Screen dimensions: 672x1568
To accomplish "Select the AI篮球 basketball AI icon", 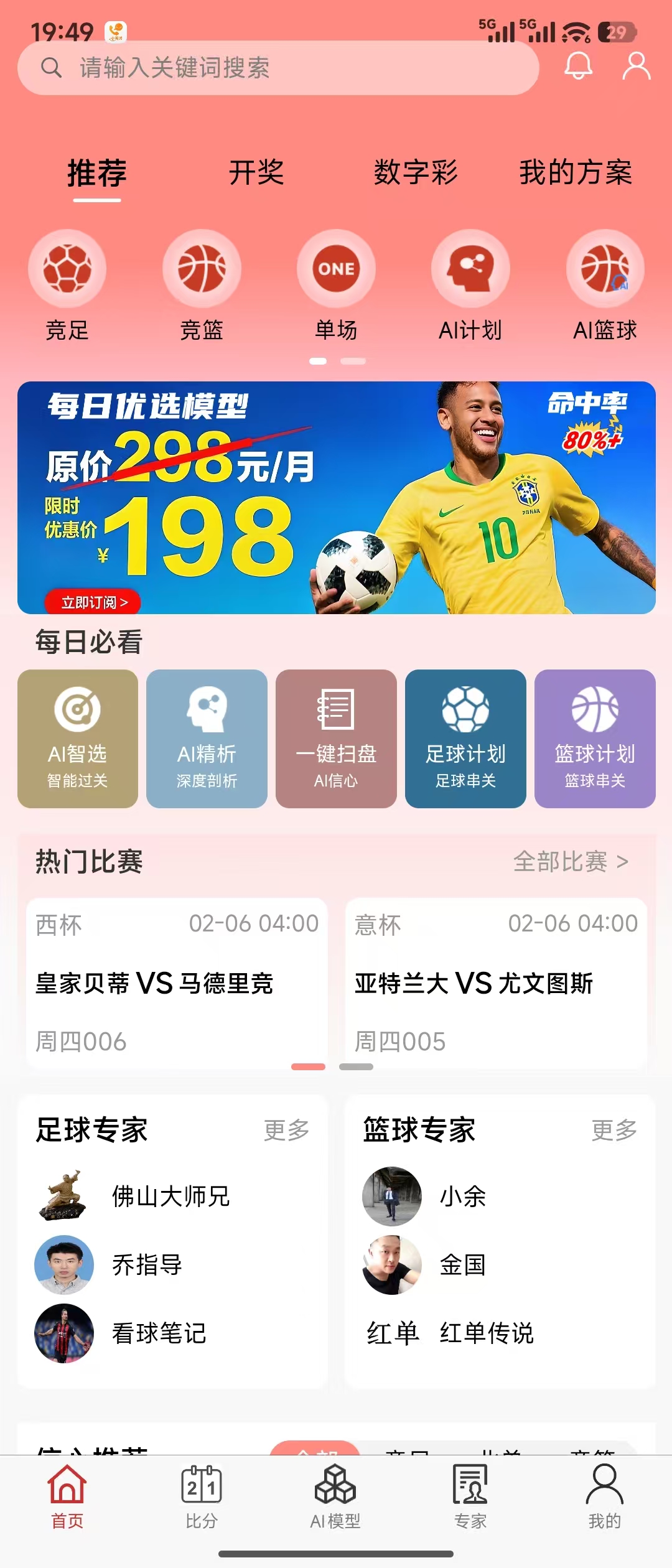I will pos(604,268).
